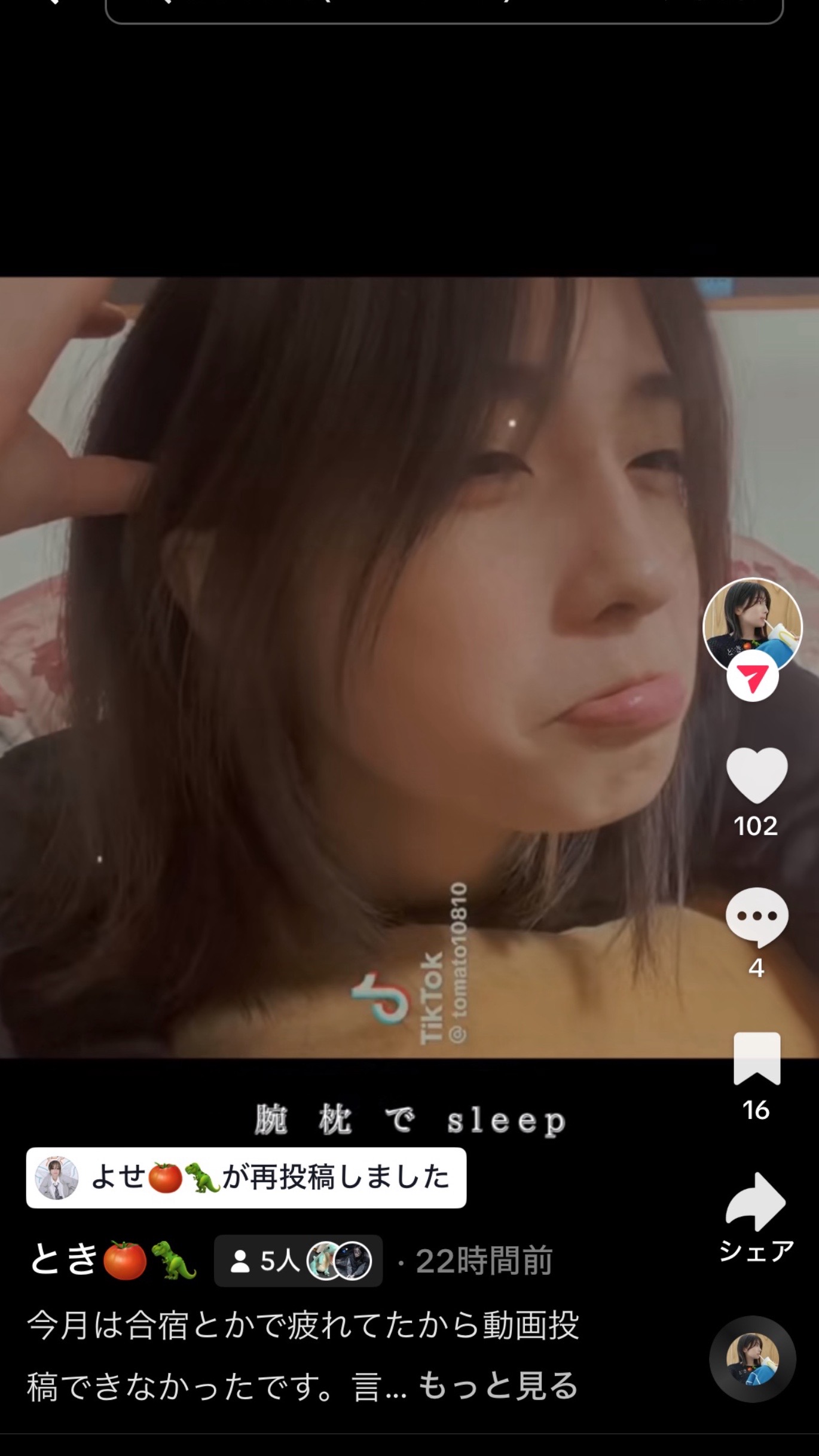Like this video with the heart icon
Viewport: 819px width, 1456px height.
click(756, 775)
